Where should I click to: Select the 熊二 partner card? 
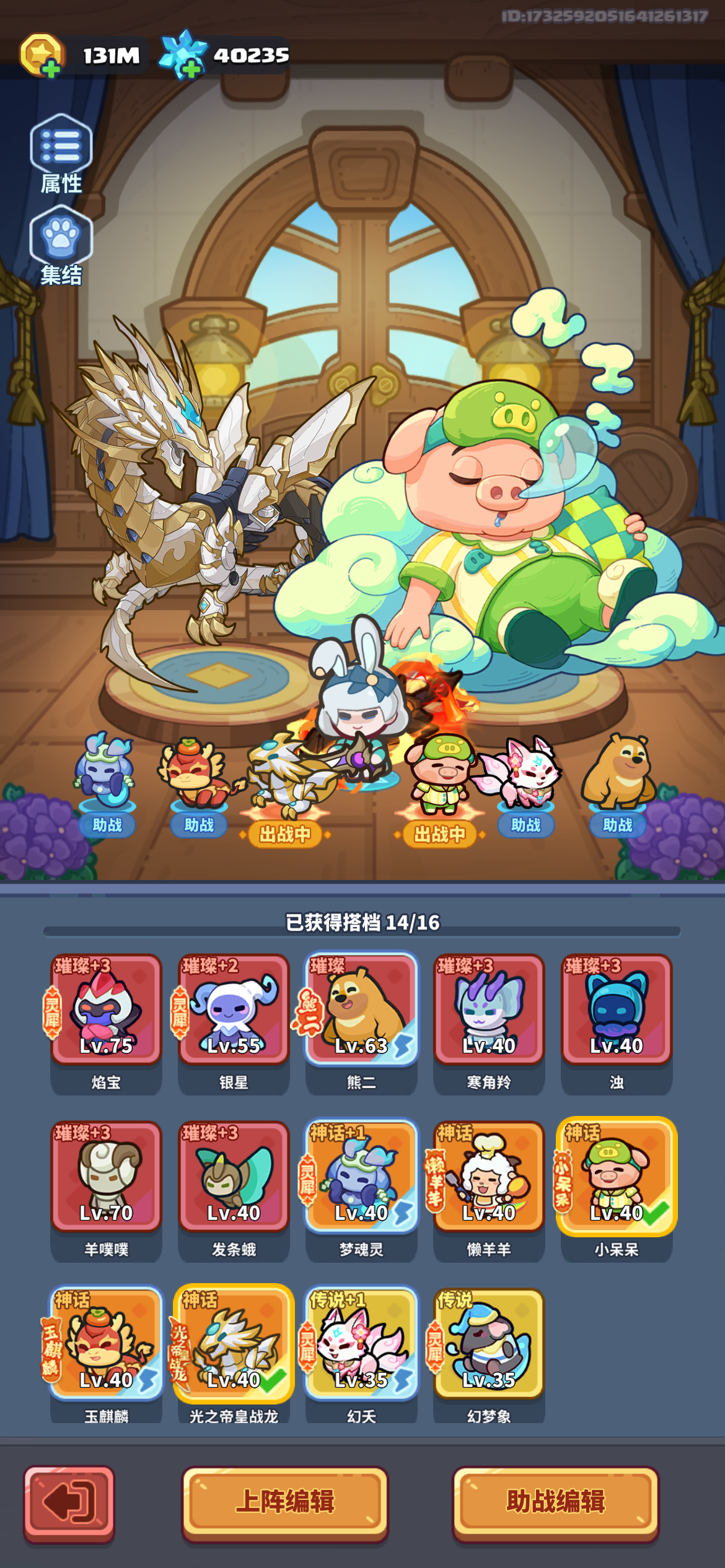point(361,1023)
